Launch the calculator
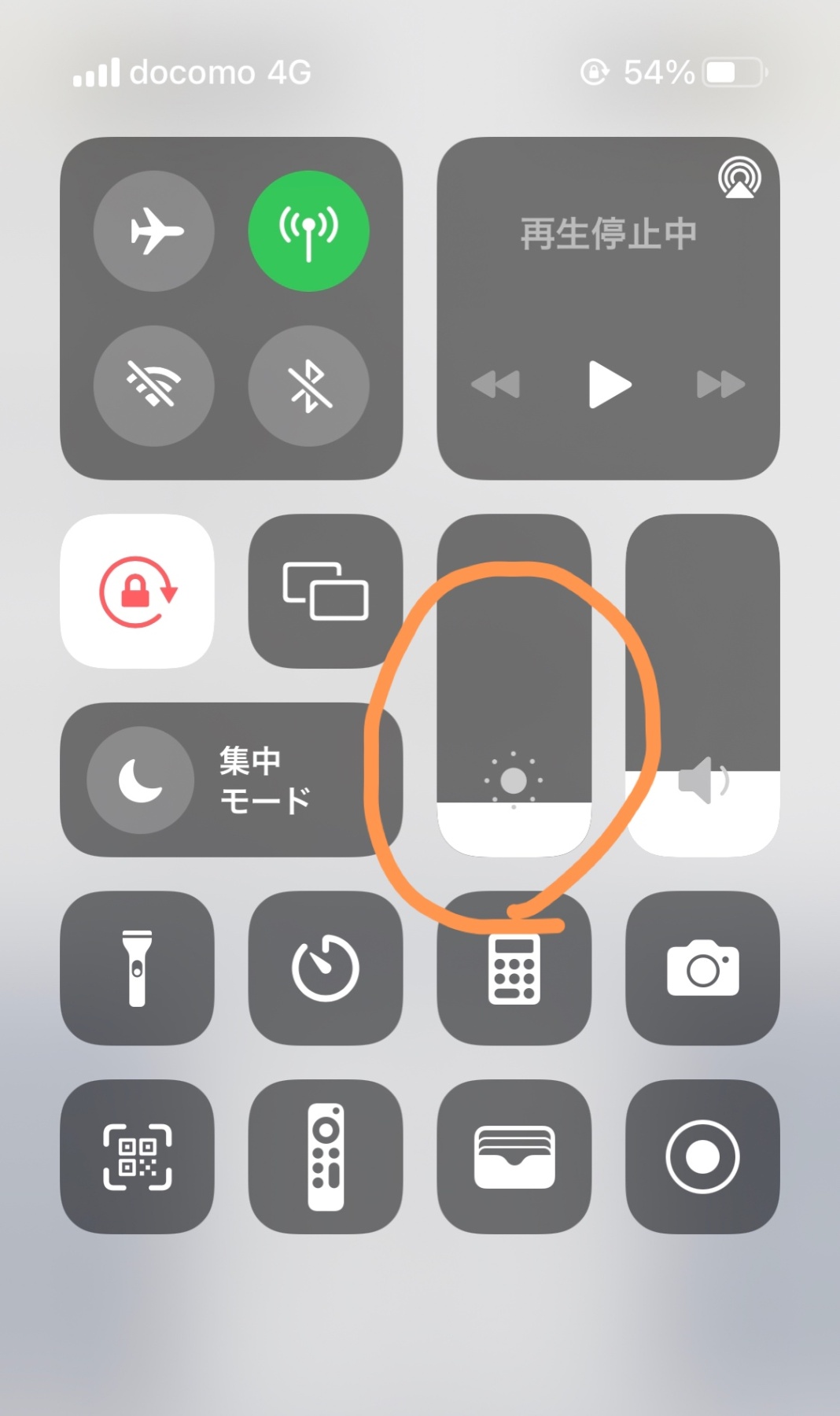This screenshot has height=1416, width=840. [514, 969]
